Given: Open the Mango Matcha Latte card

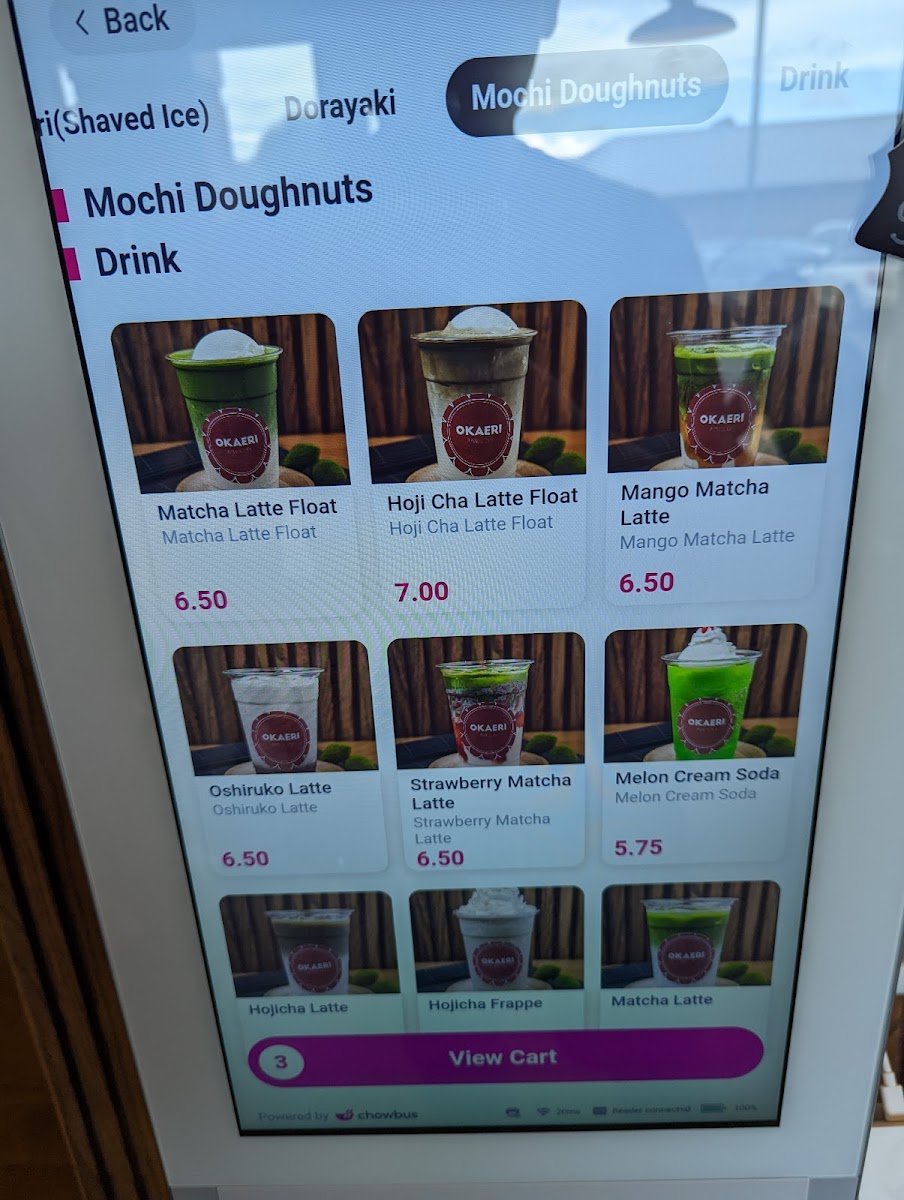Looking at the screenshot, I should click(722, 430).
